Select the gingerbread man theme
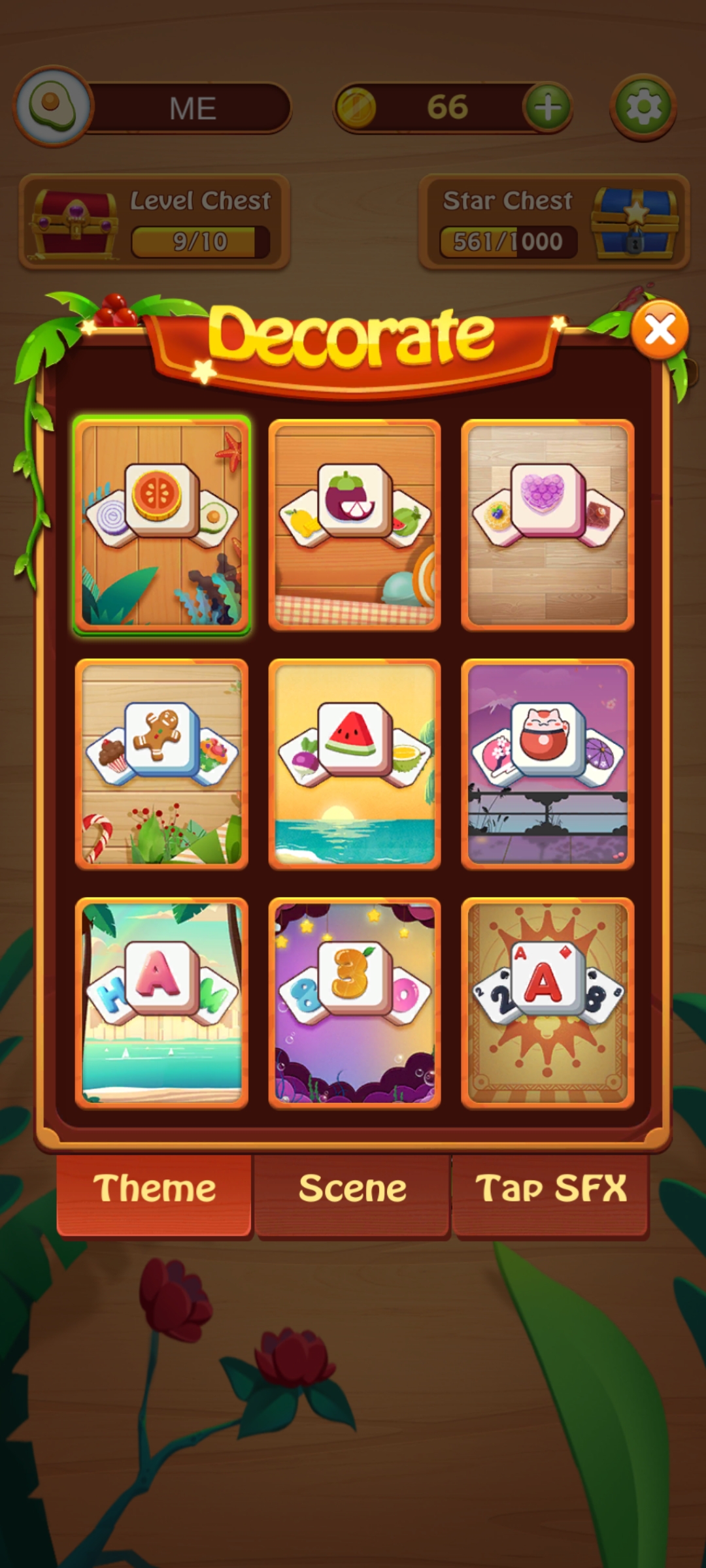 pyautogui.click(x=161, y=764)
